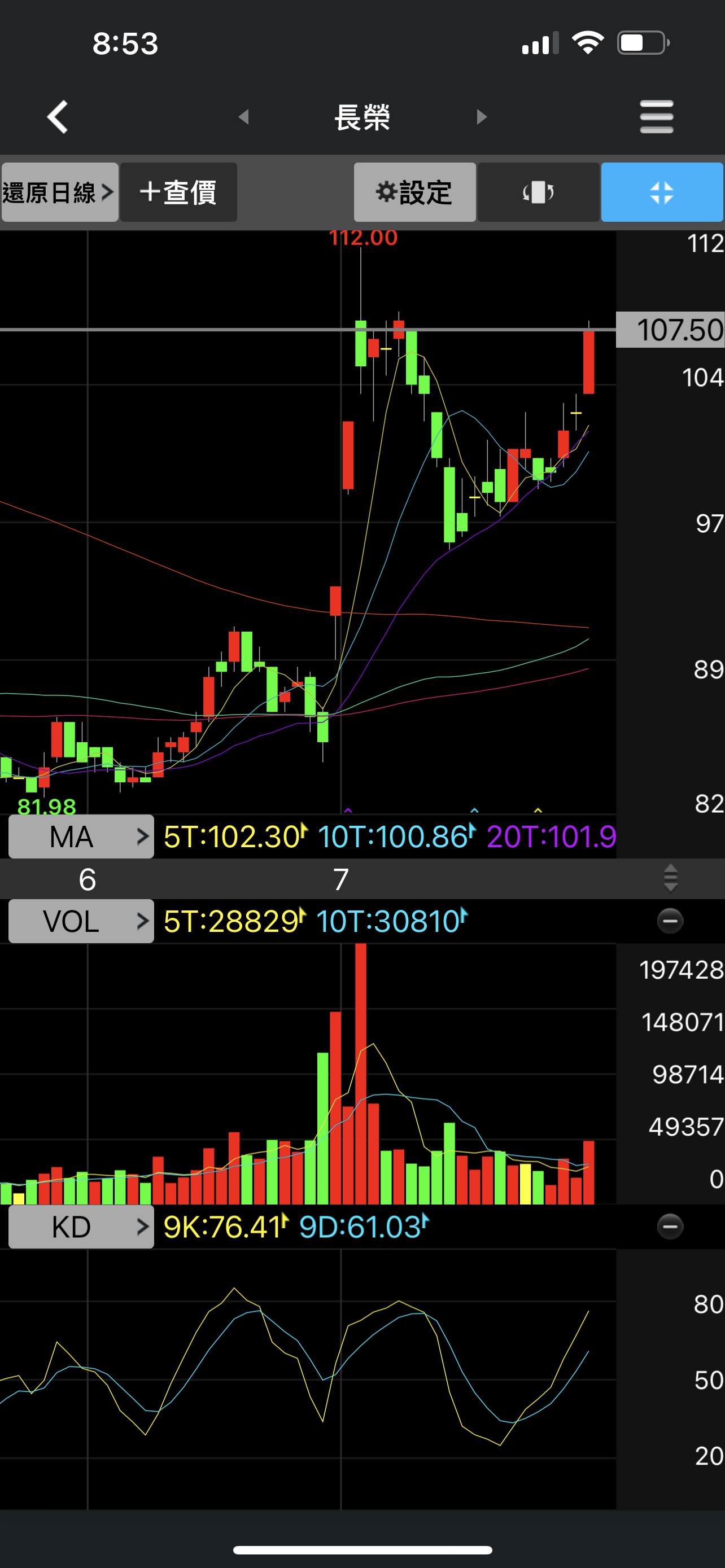Viewport: 725px width, 1568px height.
Task: Tap the panel resize handle beside date axis
Action: pos(670,878)
